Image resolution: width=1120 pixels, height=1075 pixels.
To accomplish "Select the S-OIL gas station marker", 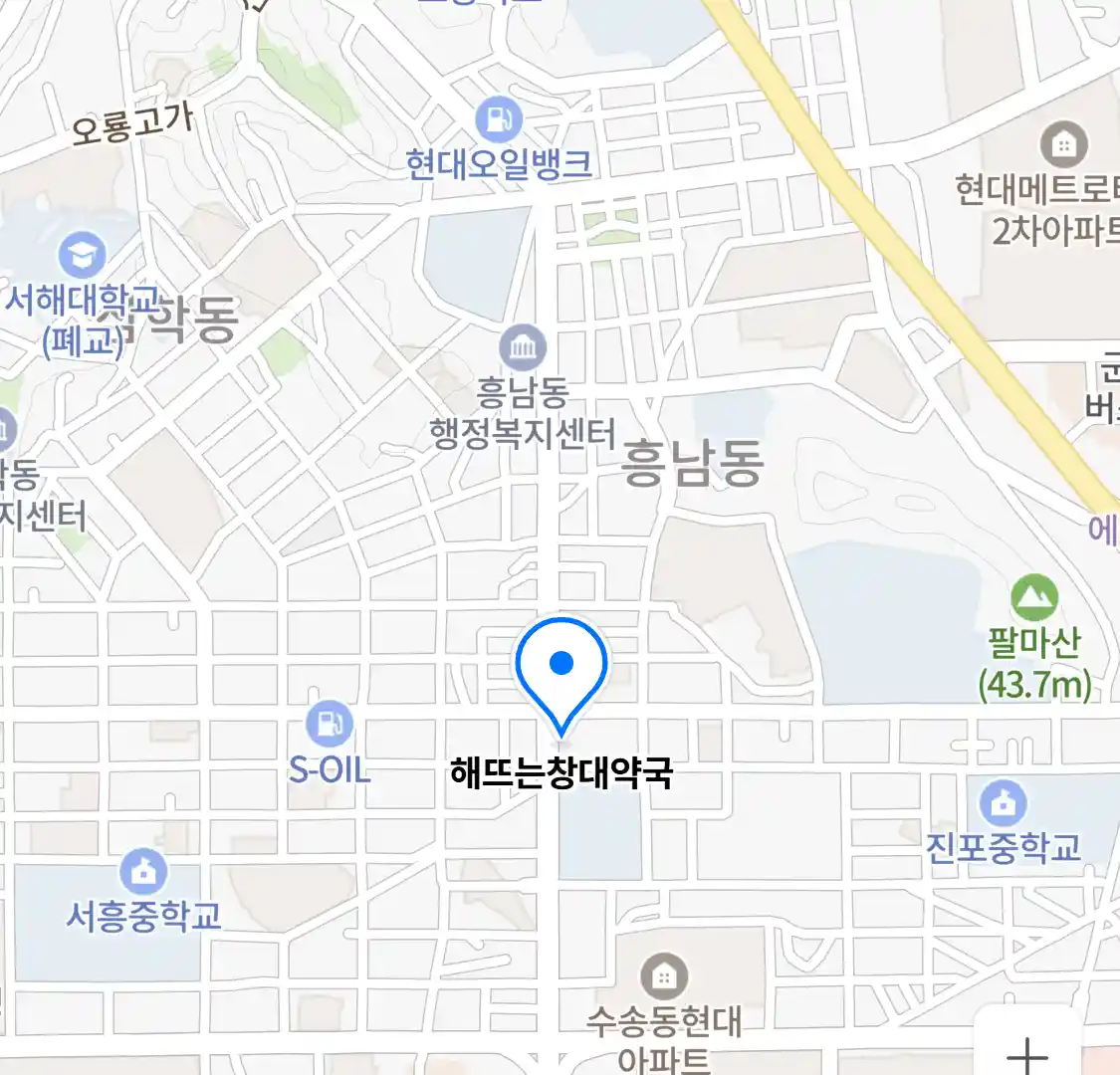I will pos(329,724).
